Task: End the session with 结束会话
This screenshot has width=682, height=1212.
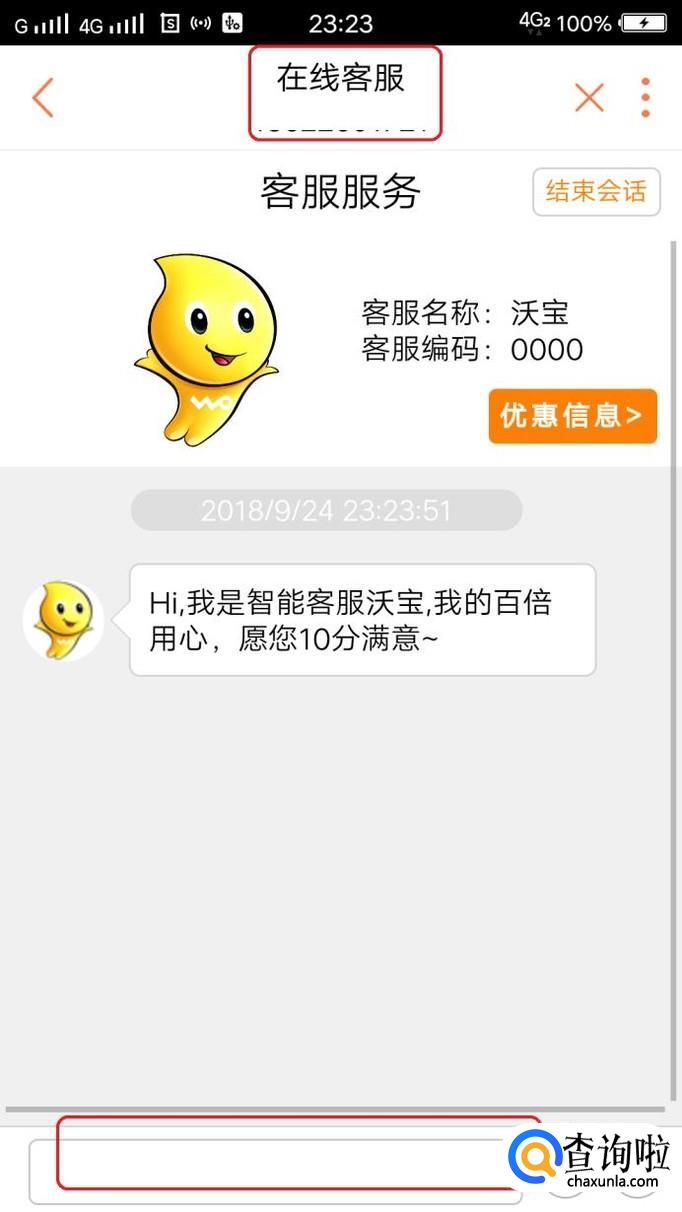Action: (596, 192)
